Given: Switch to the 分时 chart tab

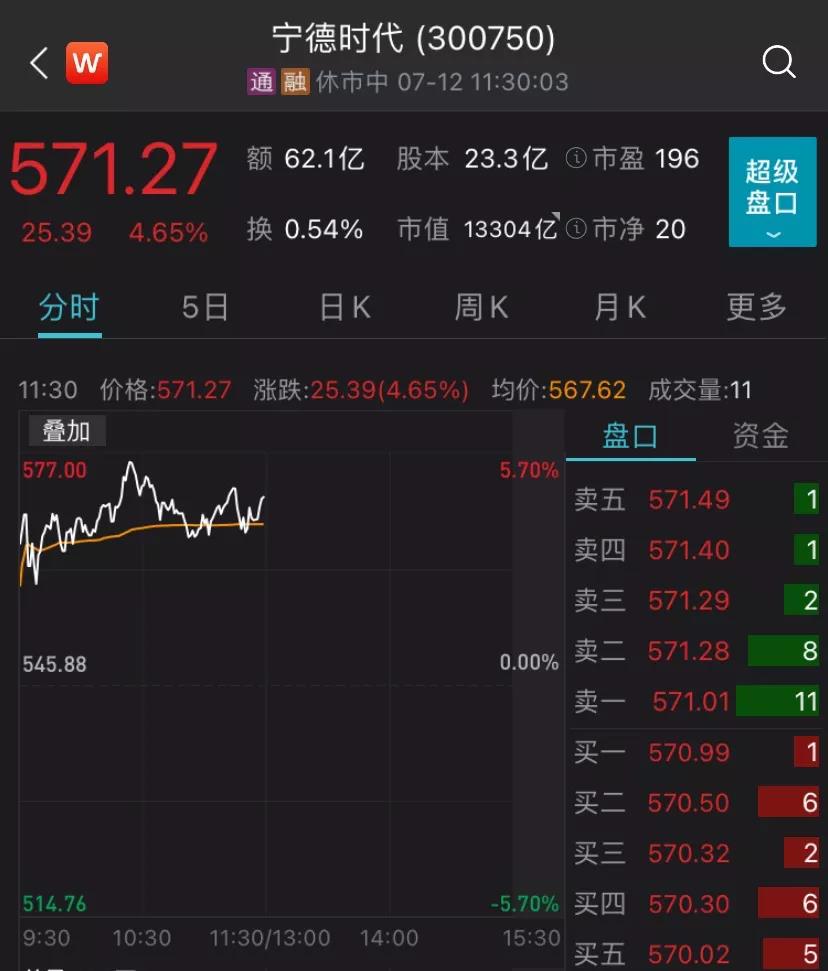Looking at the screenshot, I should tap(69, 308).
